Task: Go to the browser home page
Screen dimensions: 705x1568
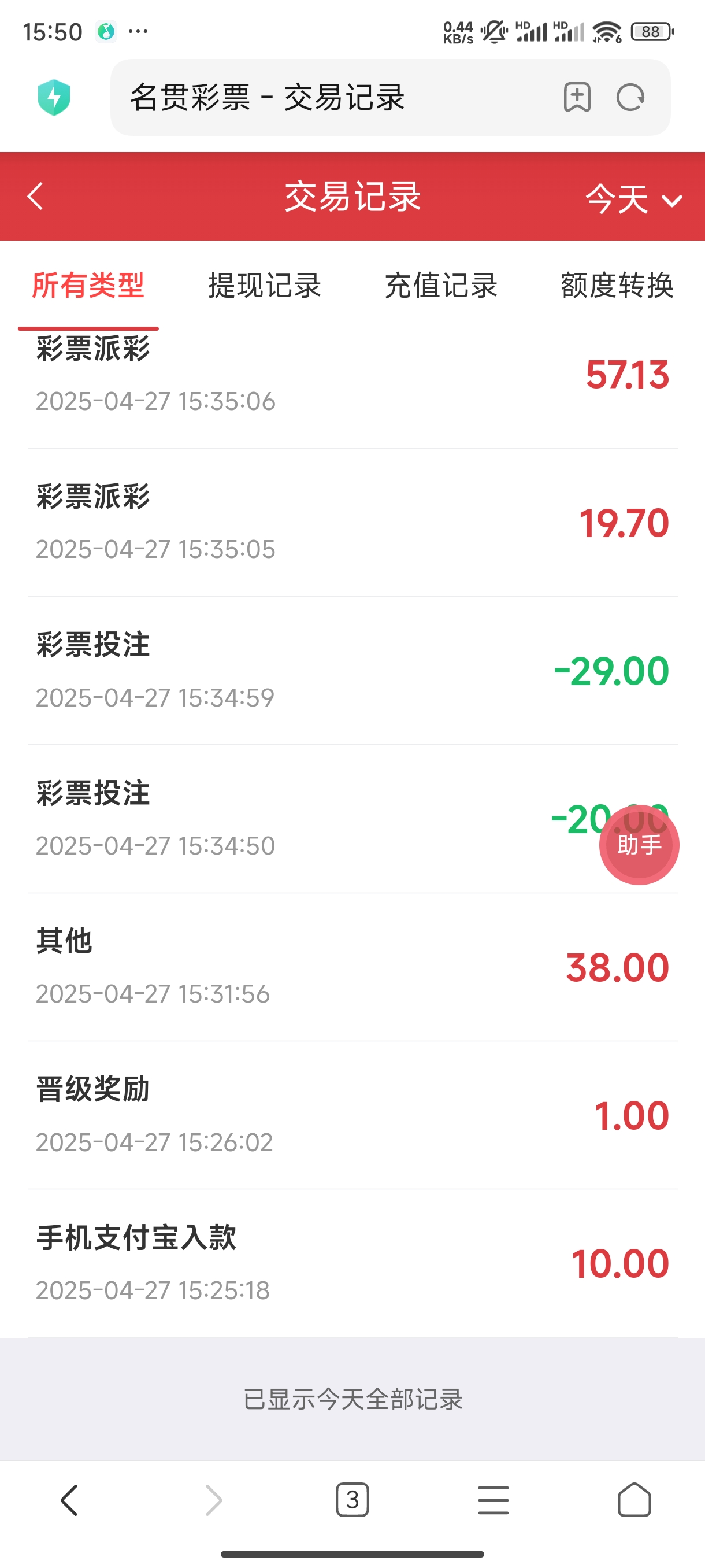Action: (x=634, y=1499)
